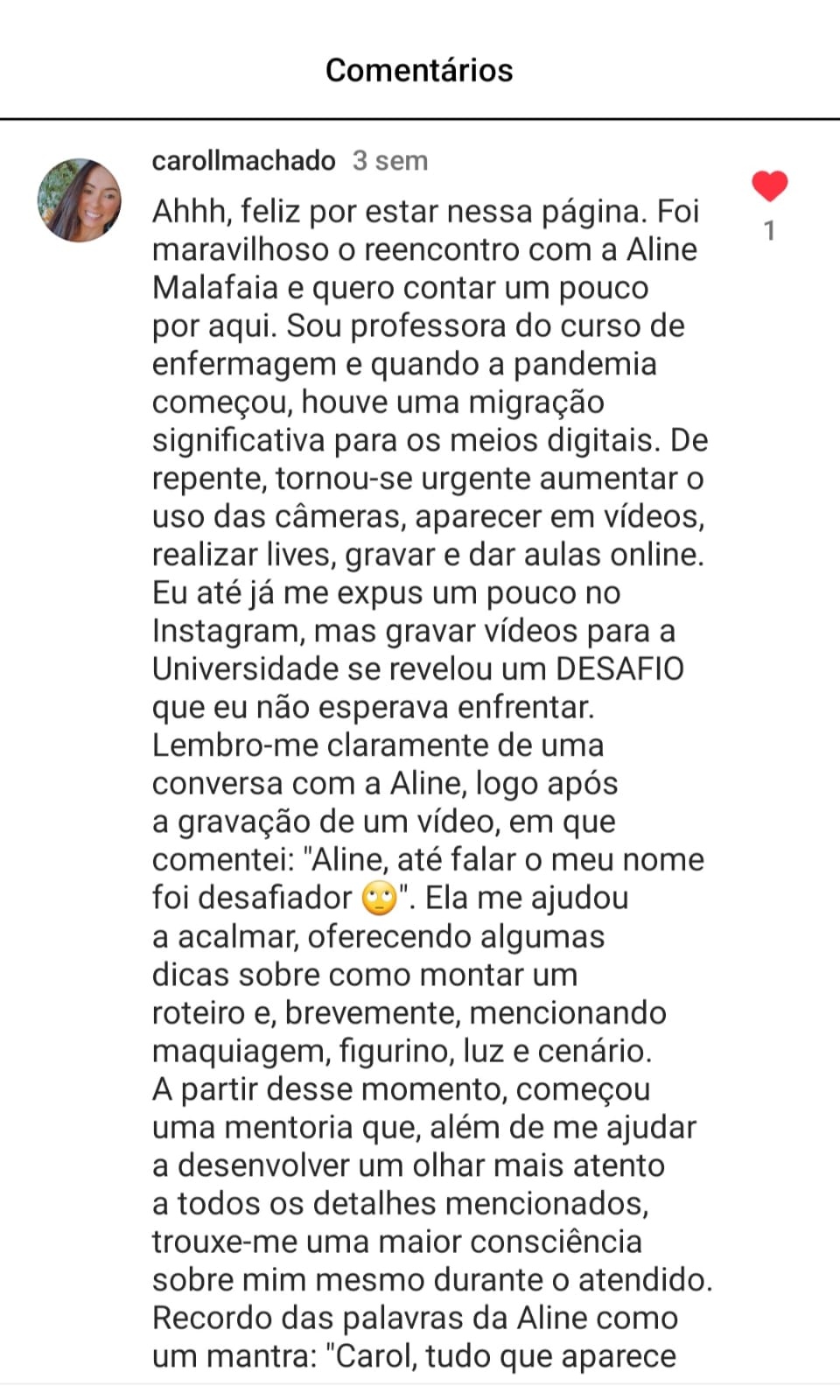This screenshot has height=1400, width=840.
Task: Tap the carollmachado username link
Action: (243, 161)
